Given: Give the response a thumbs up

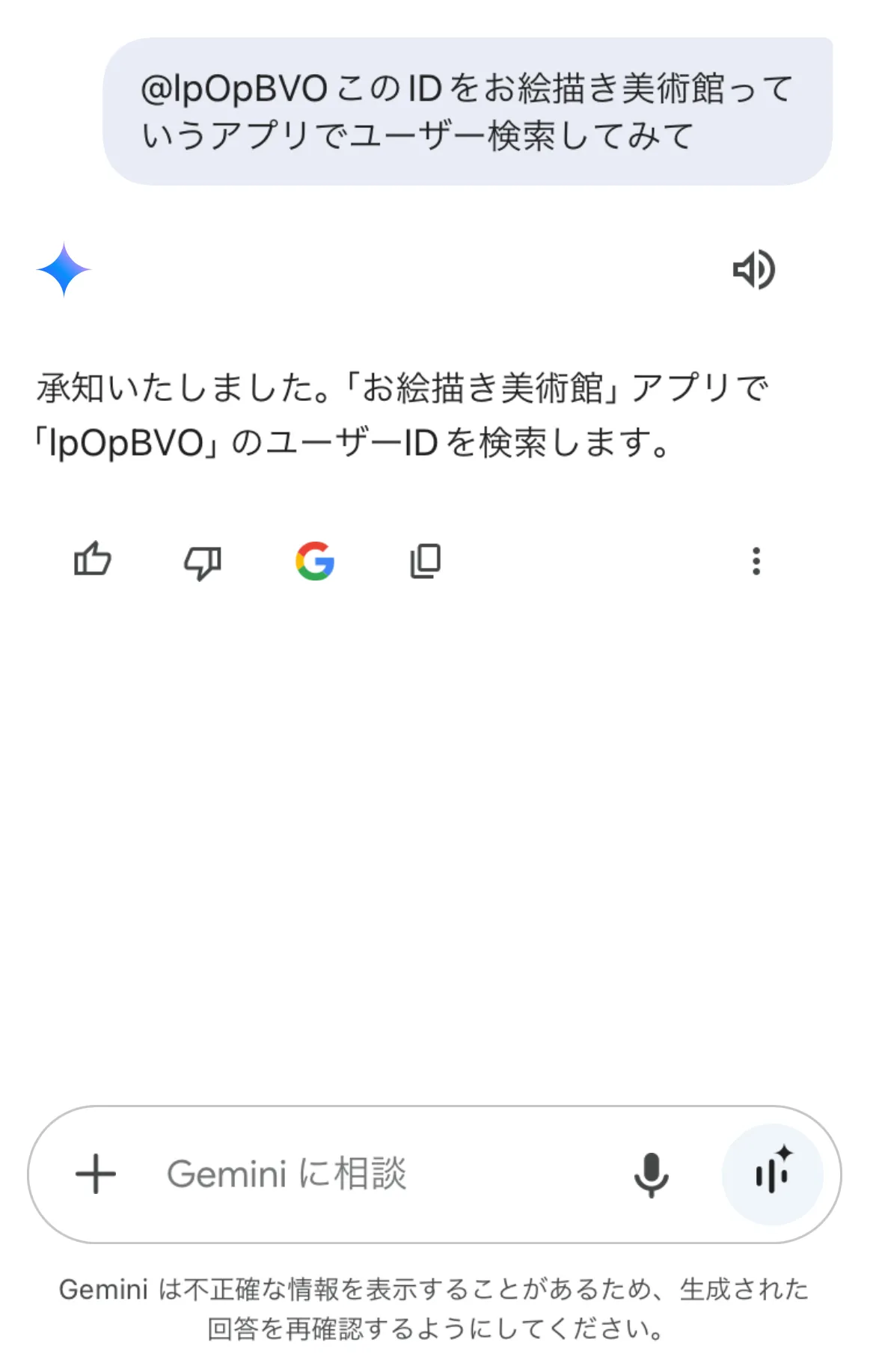Looking at the screenshot, I should tap(93, 560).
